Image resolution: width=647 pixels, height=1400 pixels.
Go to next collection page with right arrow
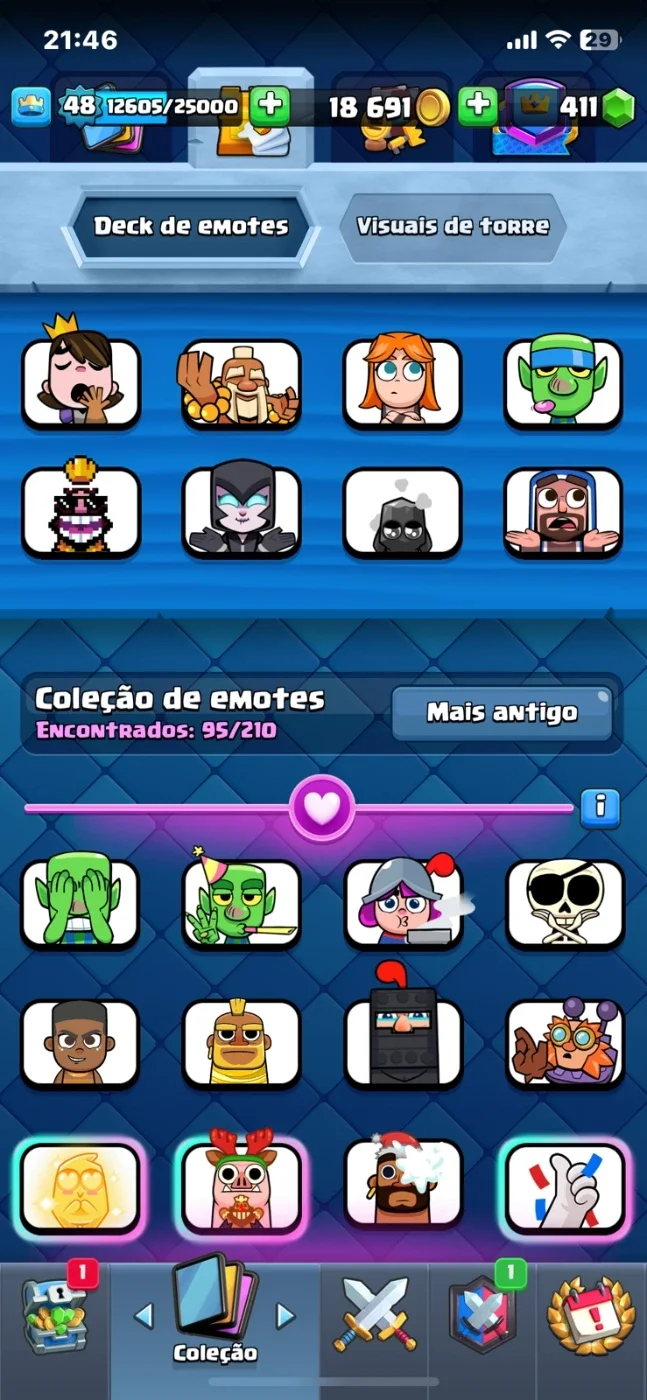click(286, 1316)
